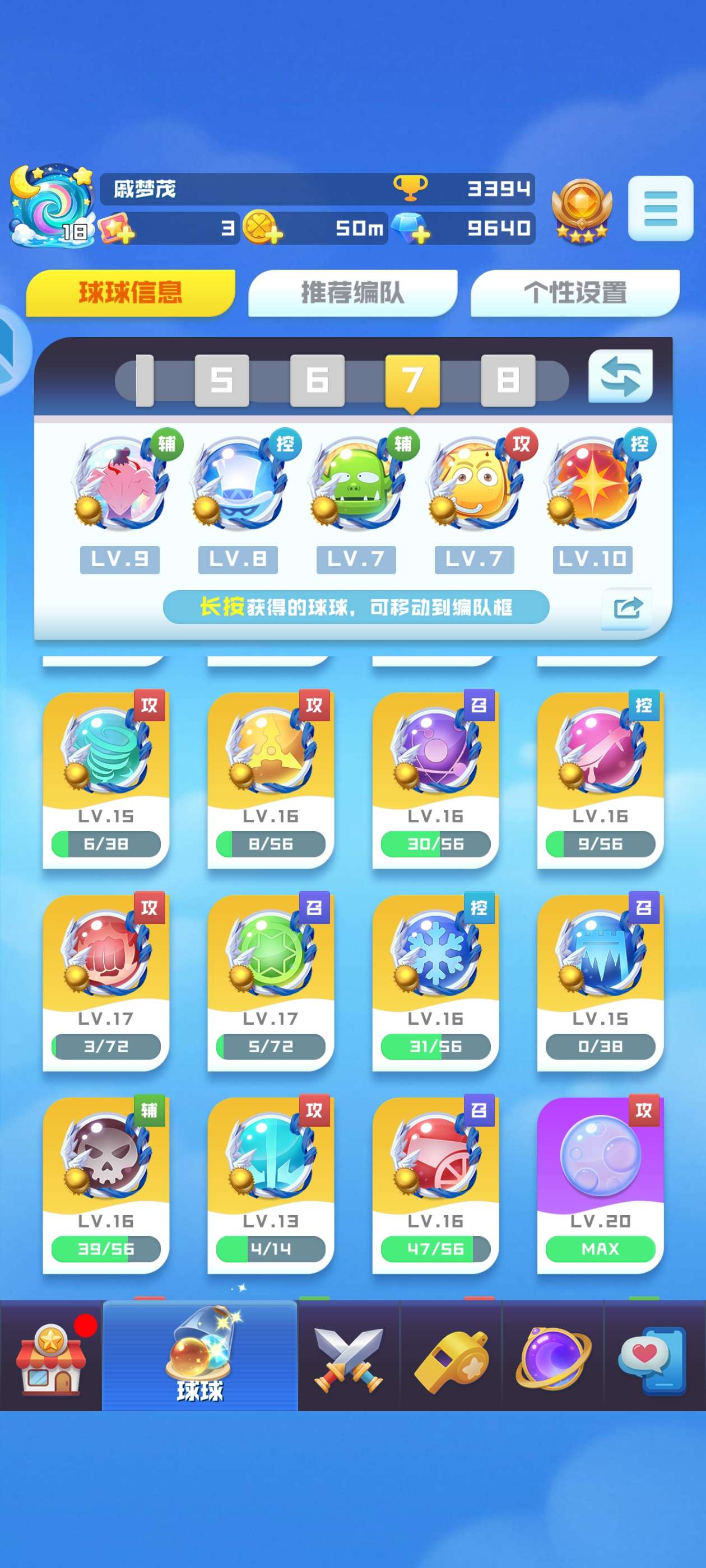Share the current team lineup
Screen dimensions: 706x1568
(x=627, y=608)
